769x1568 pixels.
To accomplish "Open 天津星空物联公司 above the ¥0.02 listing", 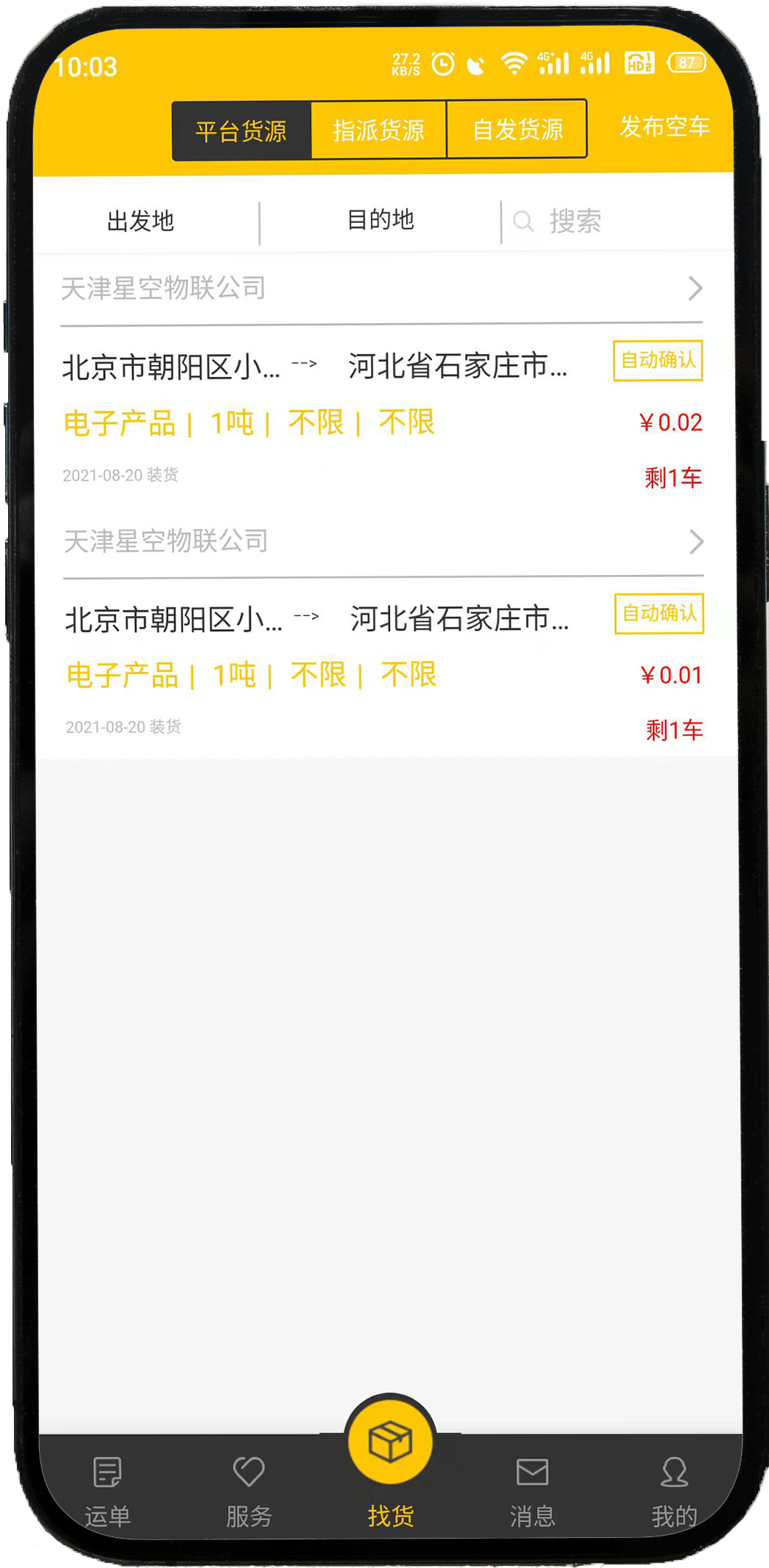I will pyautogui.click(x=382, y=288).
